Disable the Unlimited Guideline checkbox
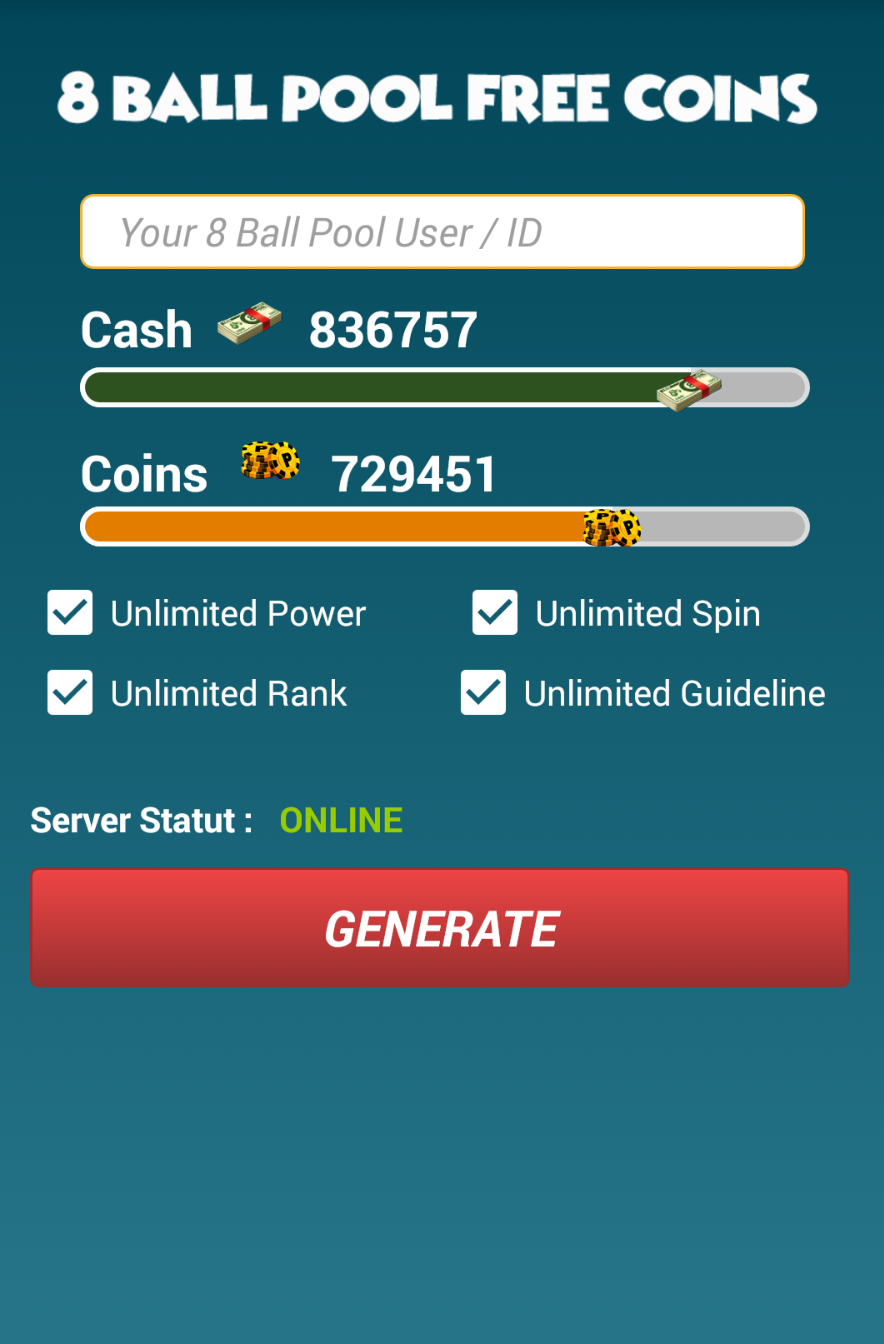The width and height of the screenshot is (884, 1344). pyautogui.click(x=483, y=692)
